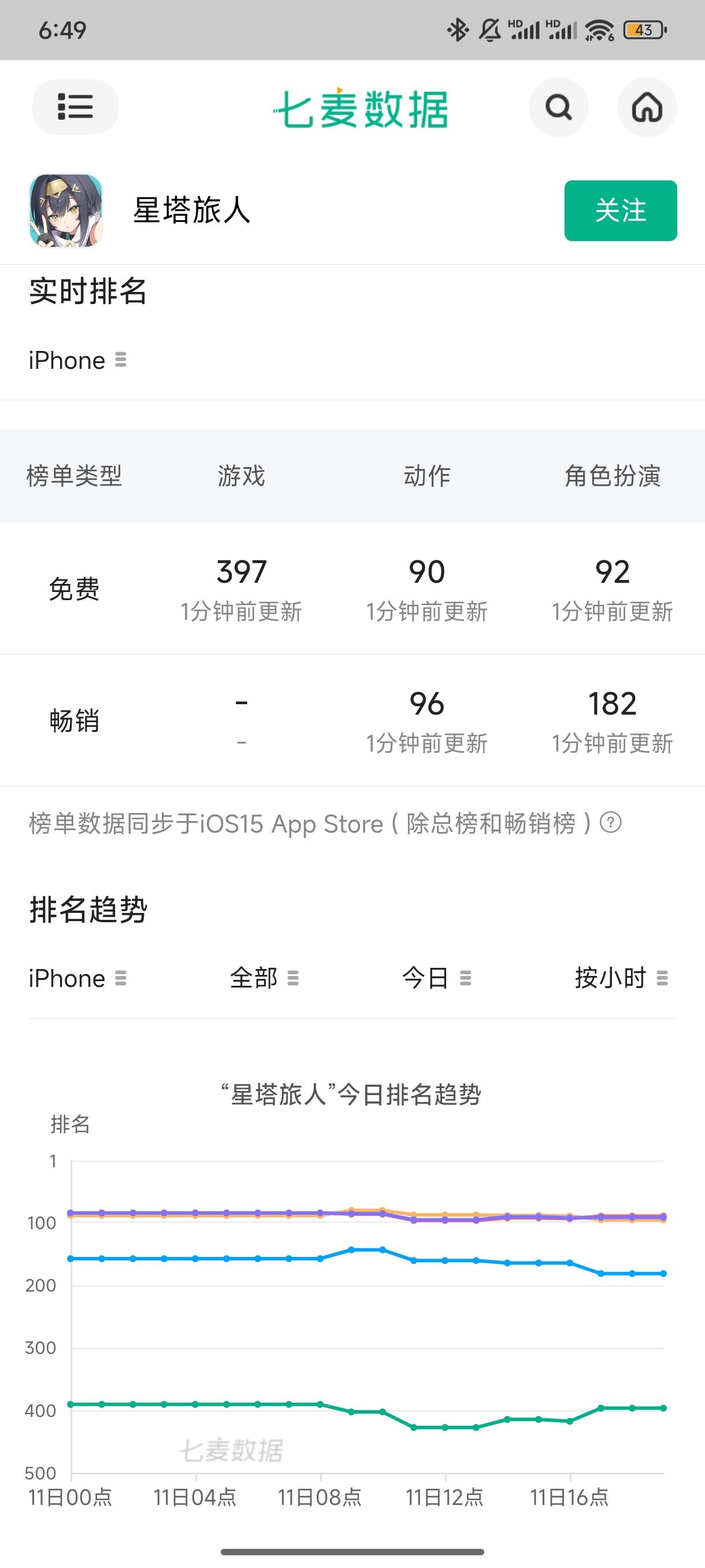Select the 动作 column header
The width and height of the screenshot is (705, 1568).
(x=428, y=477)
